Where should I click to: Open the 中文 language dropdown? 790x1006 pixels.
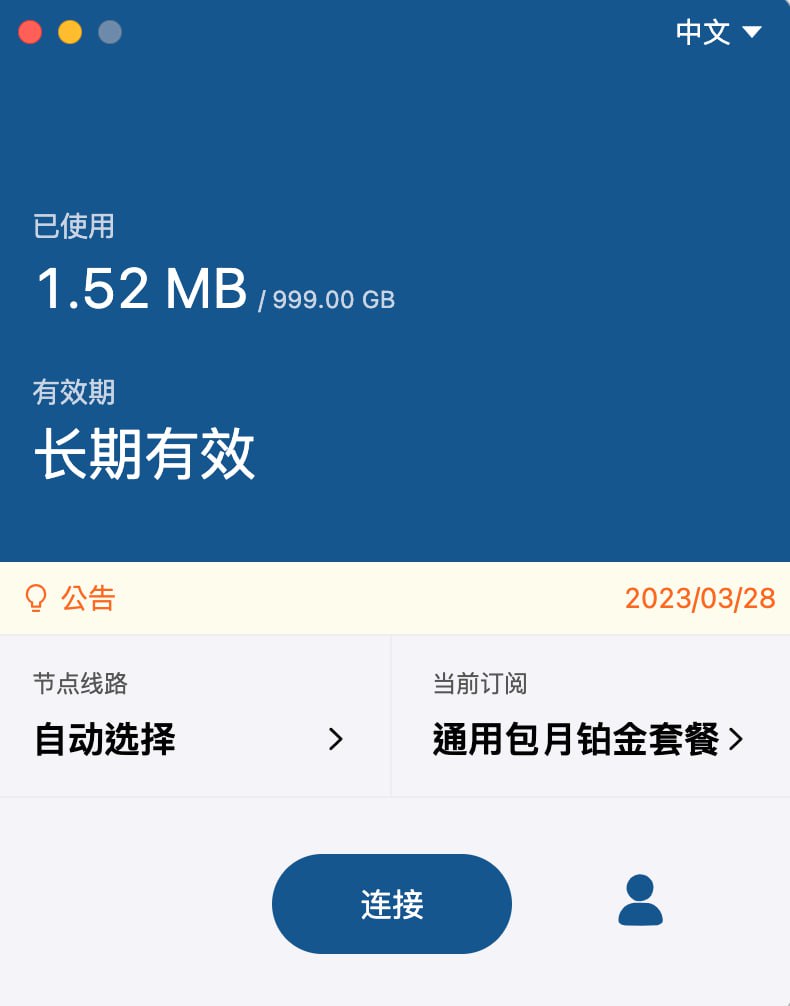coord(719,32)
